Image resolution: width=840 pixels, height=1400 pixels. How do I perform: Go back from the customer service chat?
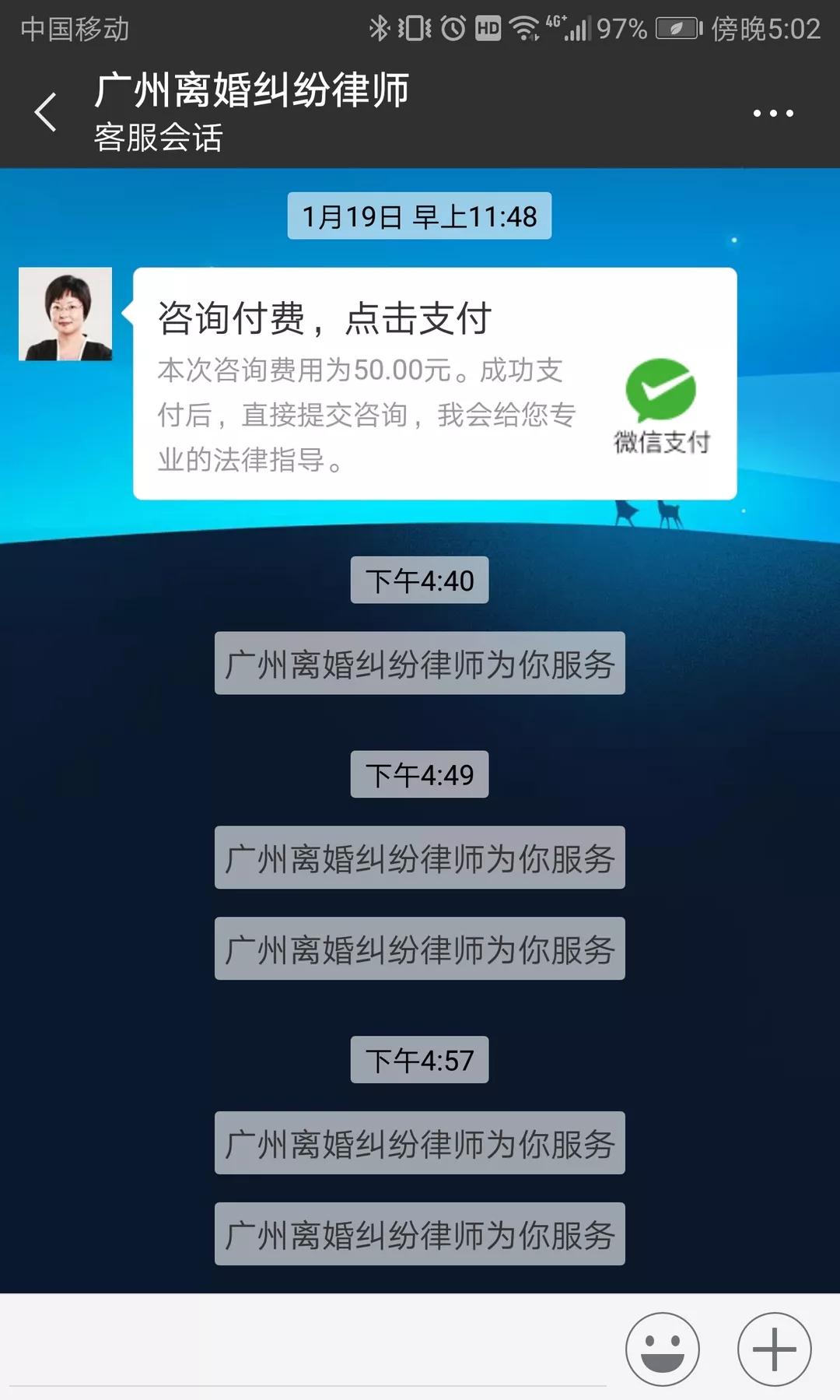tap(45, 112)
